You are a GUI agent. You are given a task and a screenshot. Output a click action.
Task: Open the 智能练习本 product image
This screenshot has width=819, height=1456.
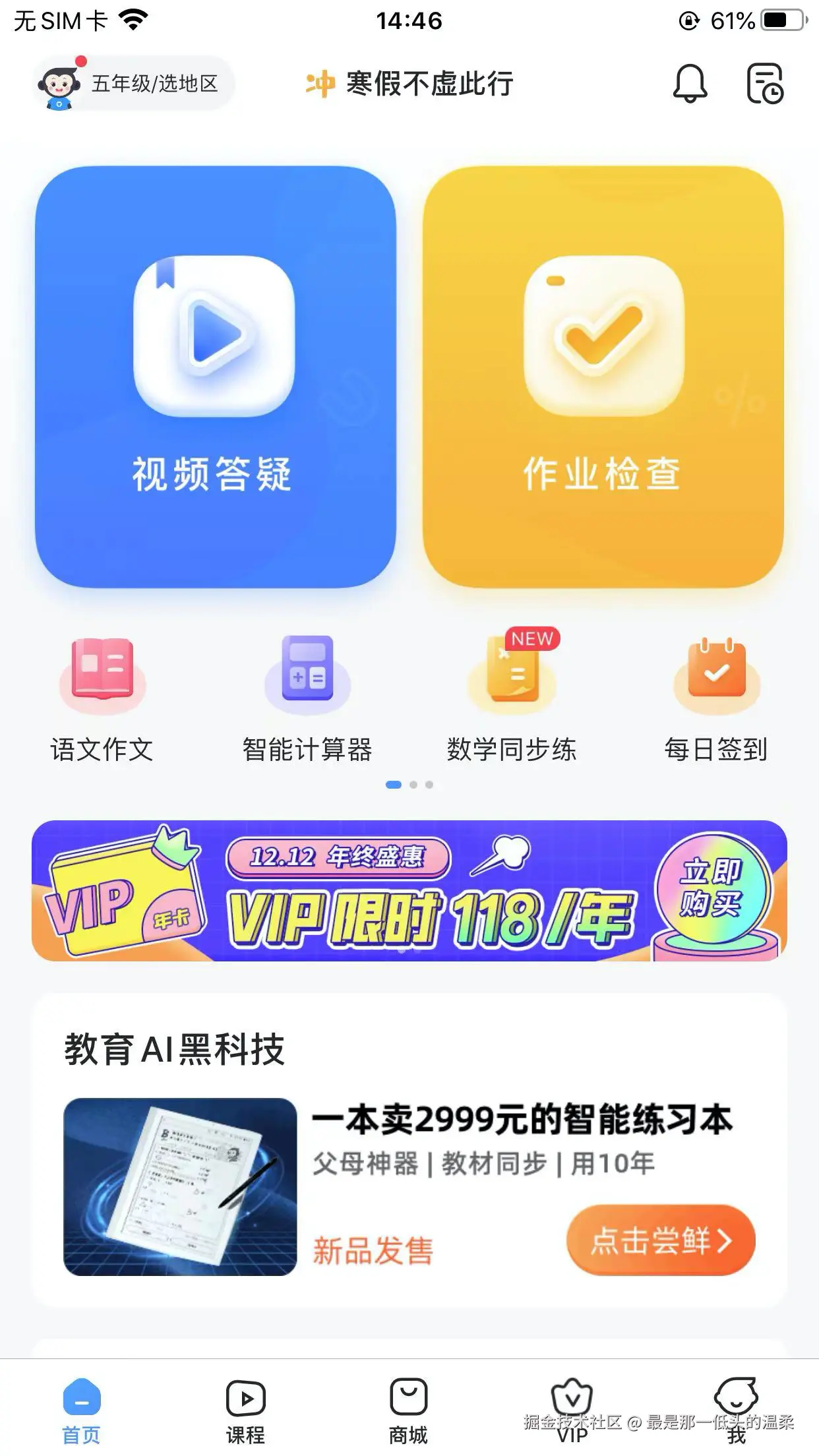coord(180,1187)
